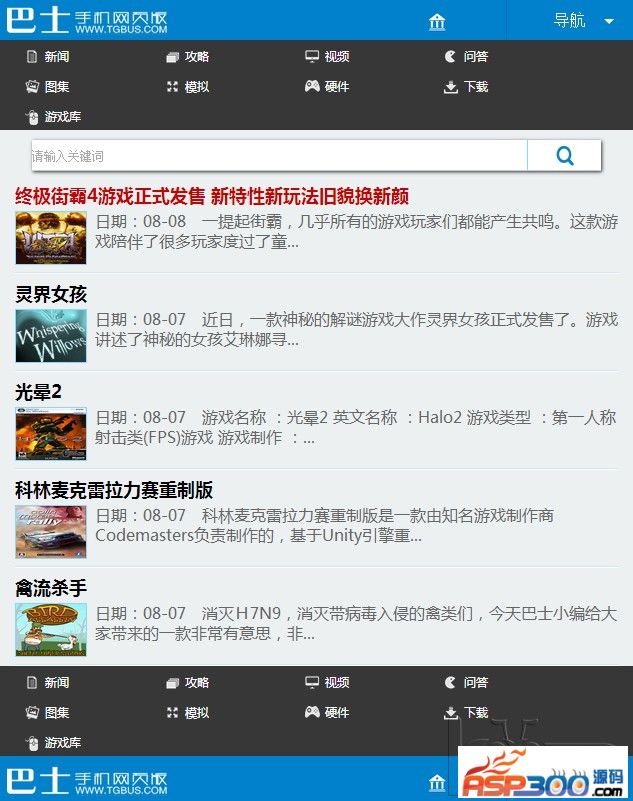Image resolution: width=633 pixels, height=801 pixels.
Task: Open the 禽流杀手 article
Action: pos(52,588)
